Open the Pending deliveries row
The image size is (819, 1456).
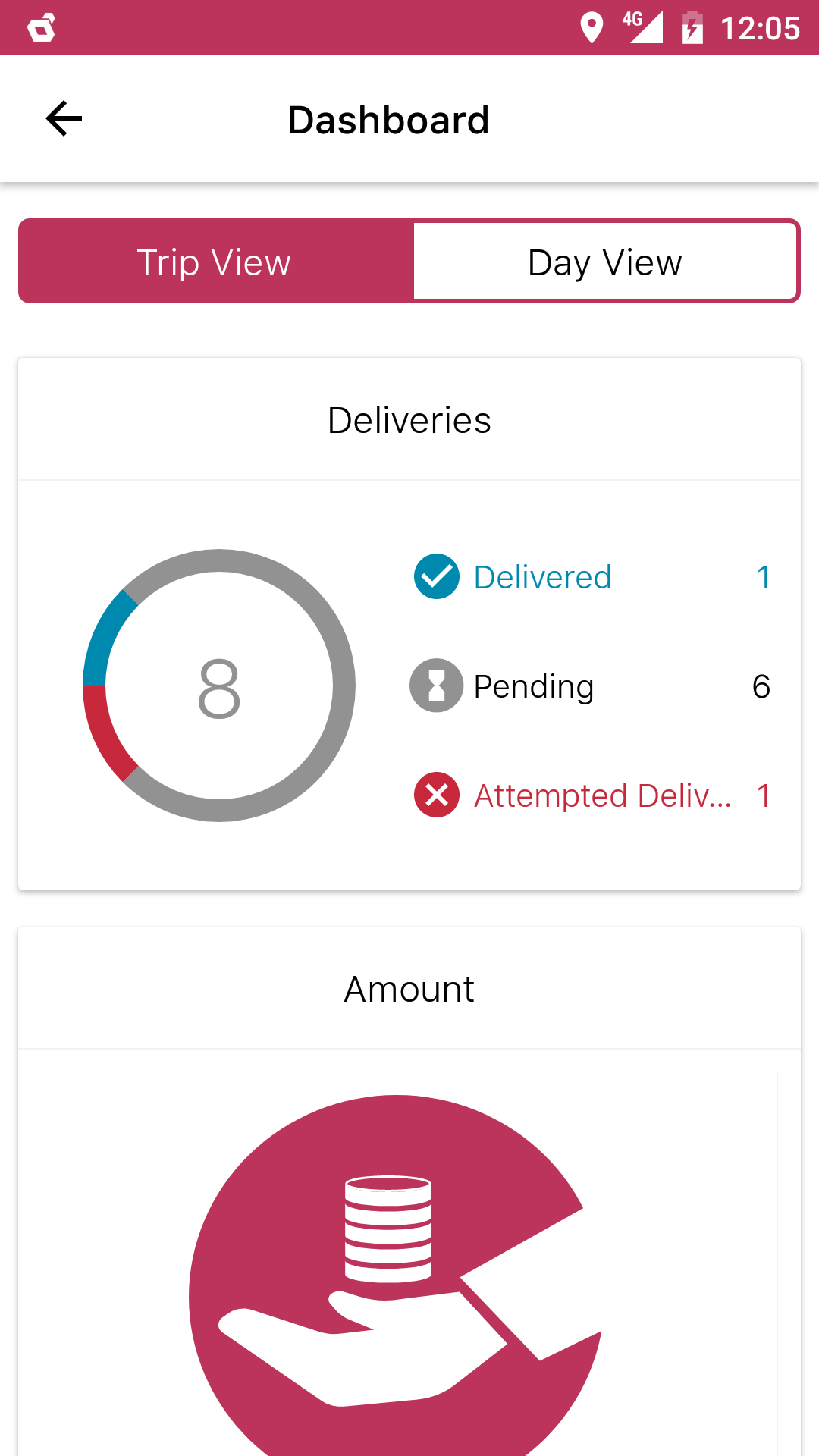tap(591, 686)
